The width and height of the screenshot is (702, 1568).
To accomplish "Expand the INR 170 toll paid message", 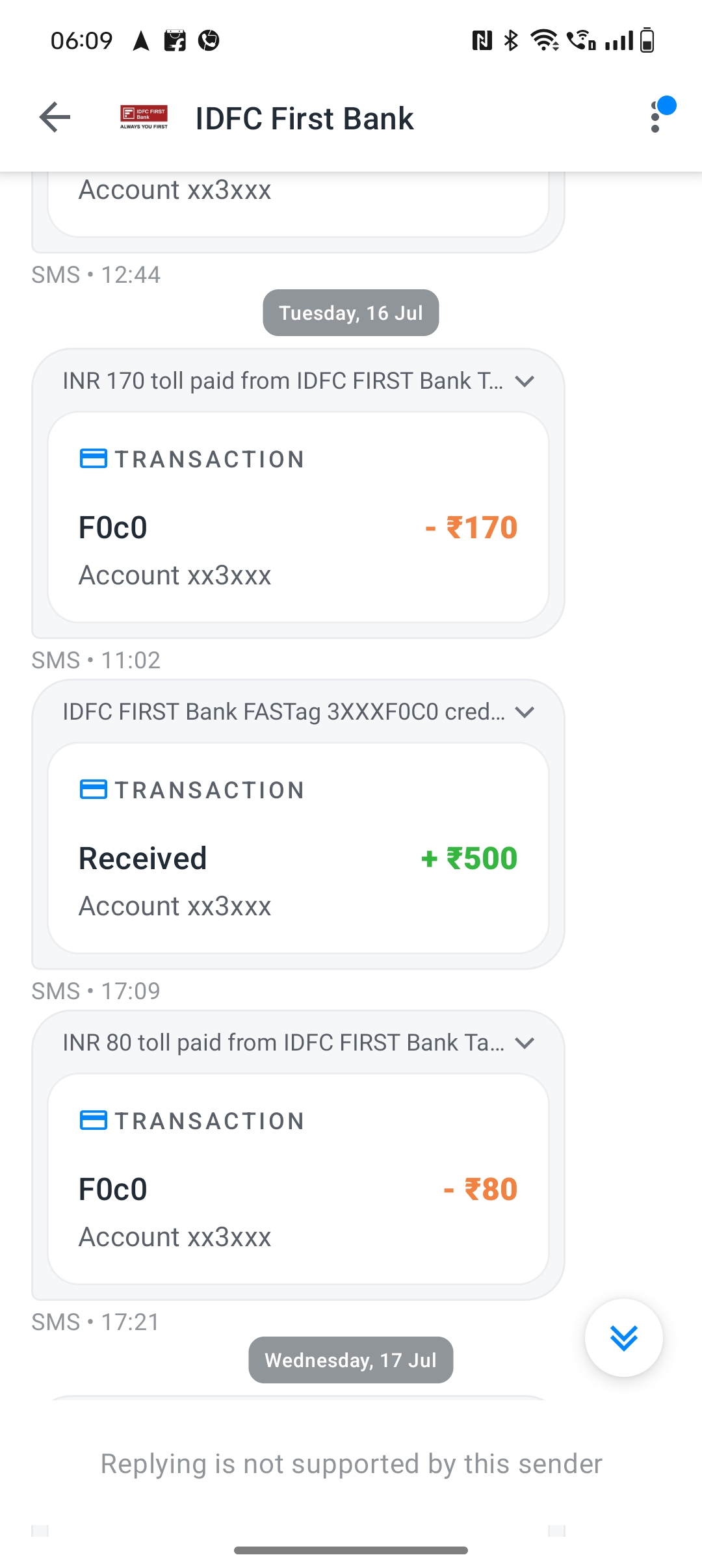I will (x=525, y=381).
